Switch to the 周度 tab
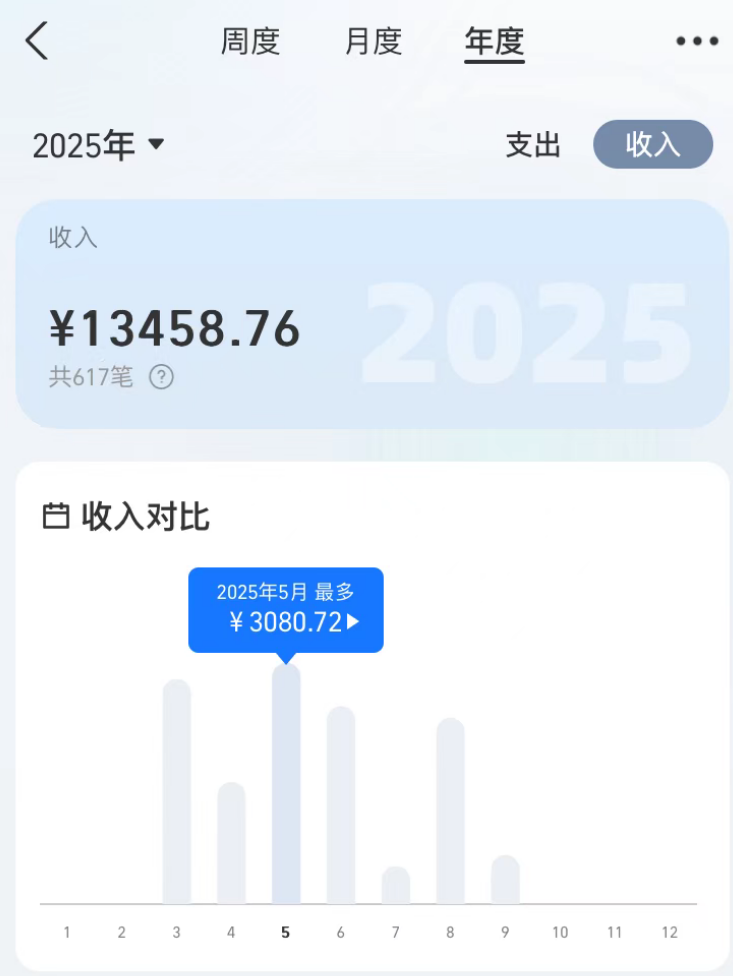The height and width of the screenshot is (976, 733). (x=250, y=41)
